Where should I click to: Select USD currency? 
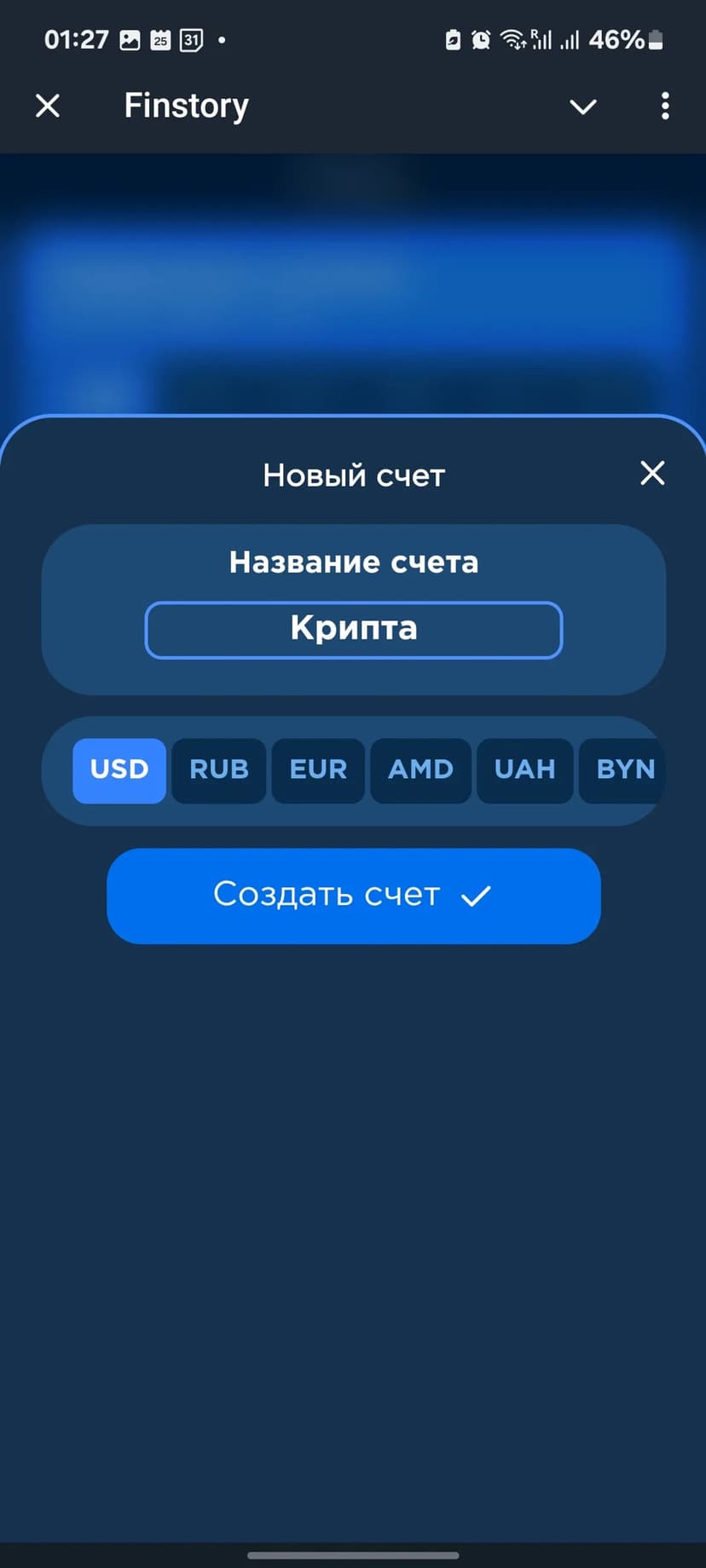[119, 770]
